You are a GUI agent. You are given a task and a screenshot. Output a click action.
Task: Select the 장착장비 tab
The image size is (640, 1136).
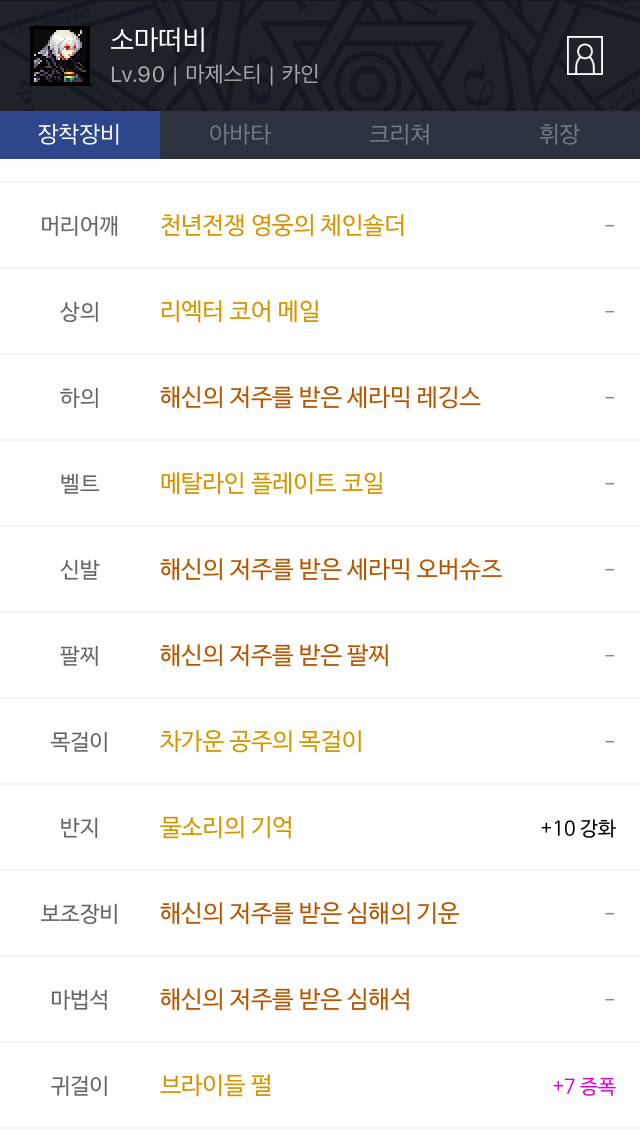coord(80,134)
